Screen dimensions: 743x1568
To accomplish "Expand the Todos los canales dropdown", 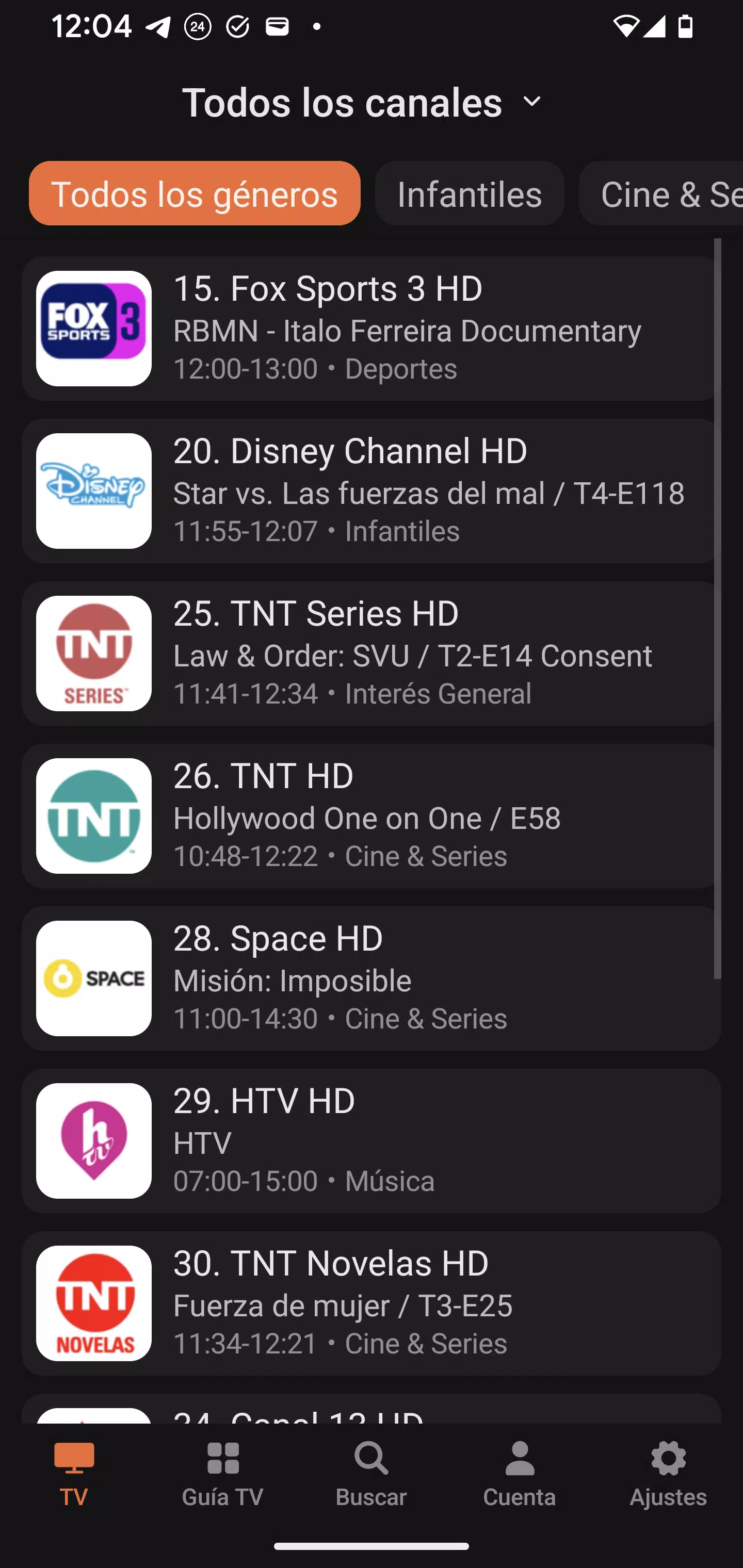I will 363,102.
